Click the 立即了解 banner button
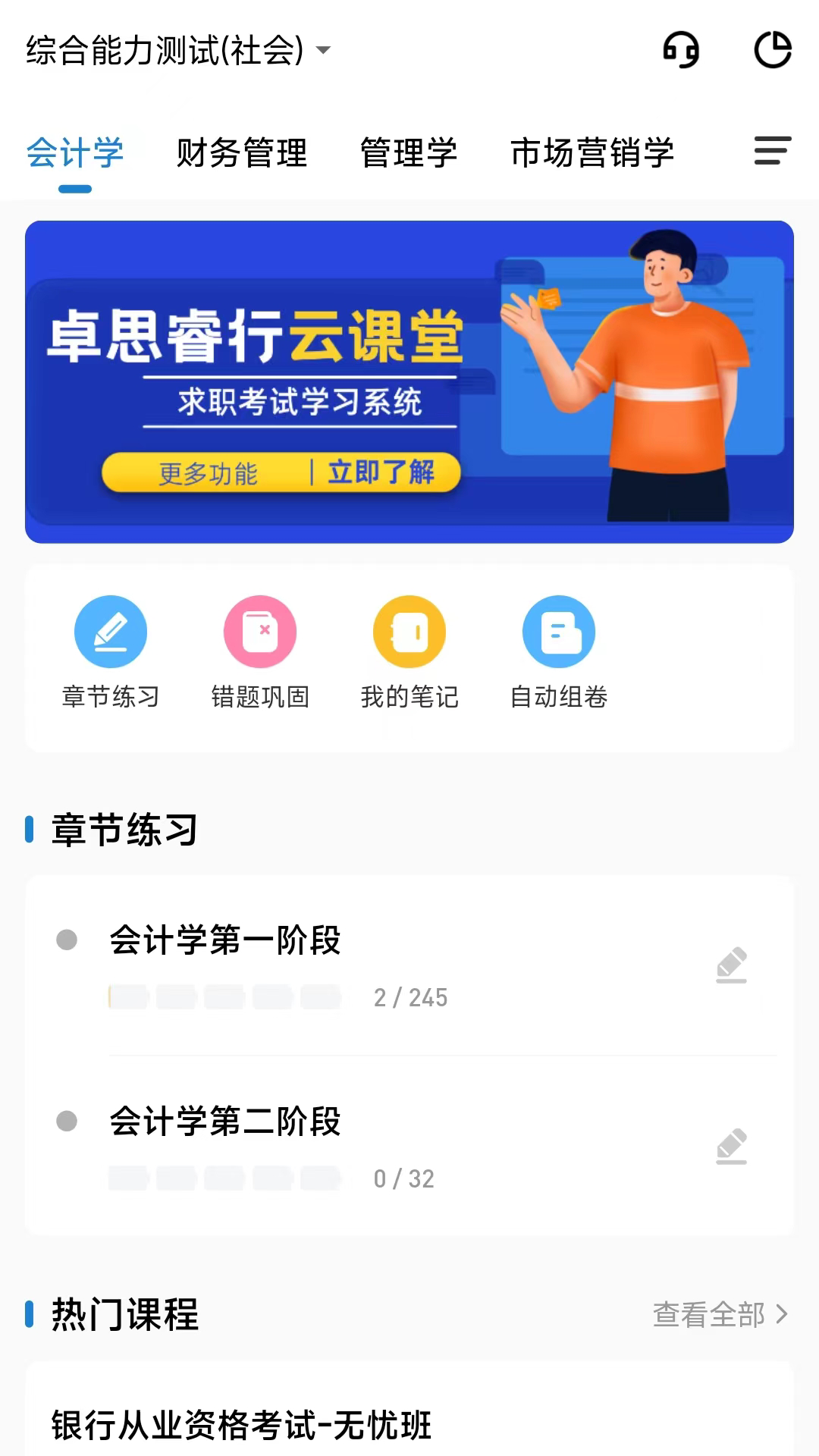The width and height of the screenshot is (819, 1456). (x=382, y=472)
